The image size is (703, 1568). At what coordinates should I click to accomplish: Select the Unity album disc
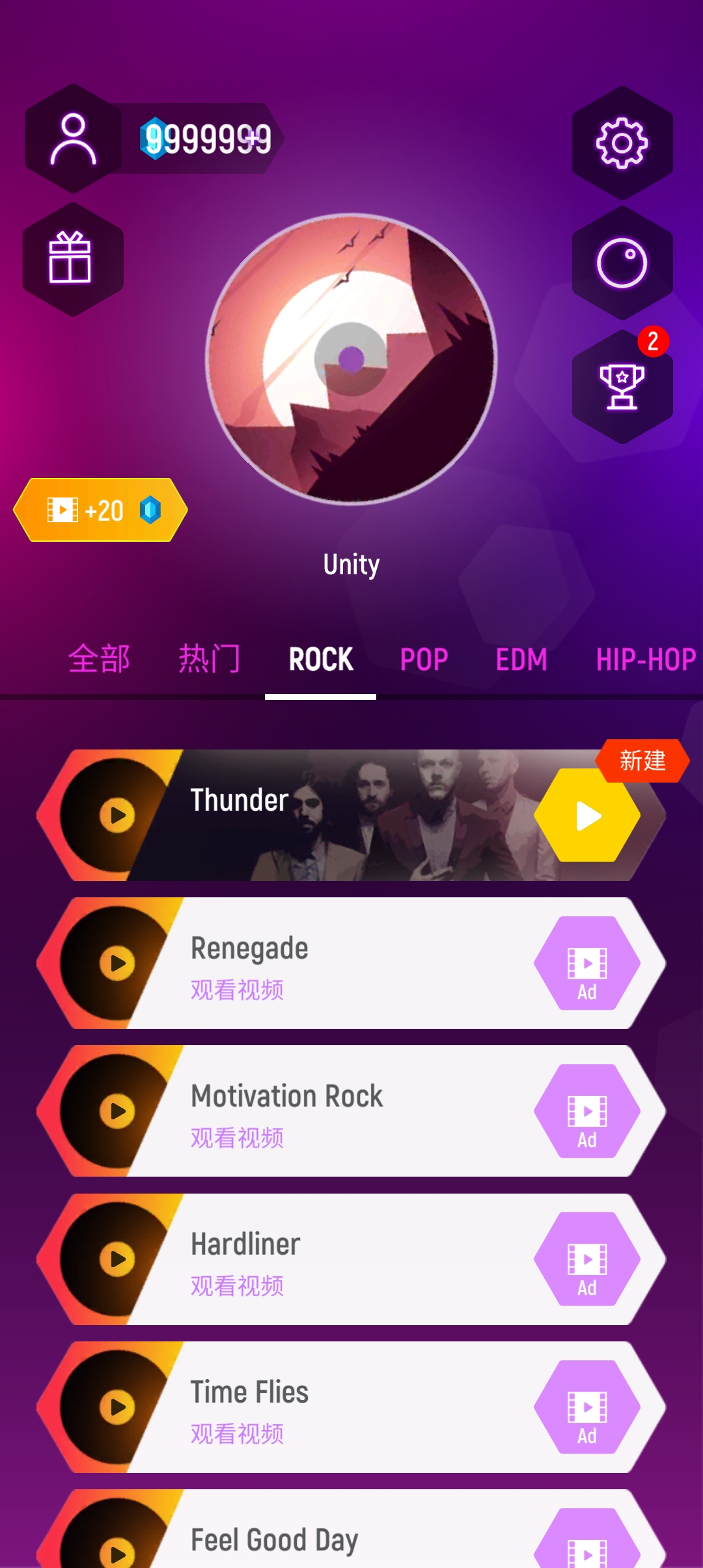(351, 359)
